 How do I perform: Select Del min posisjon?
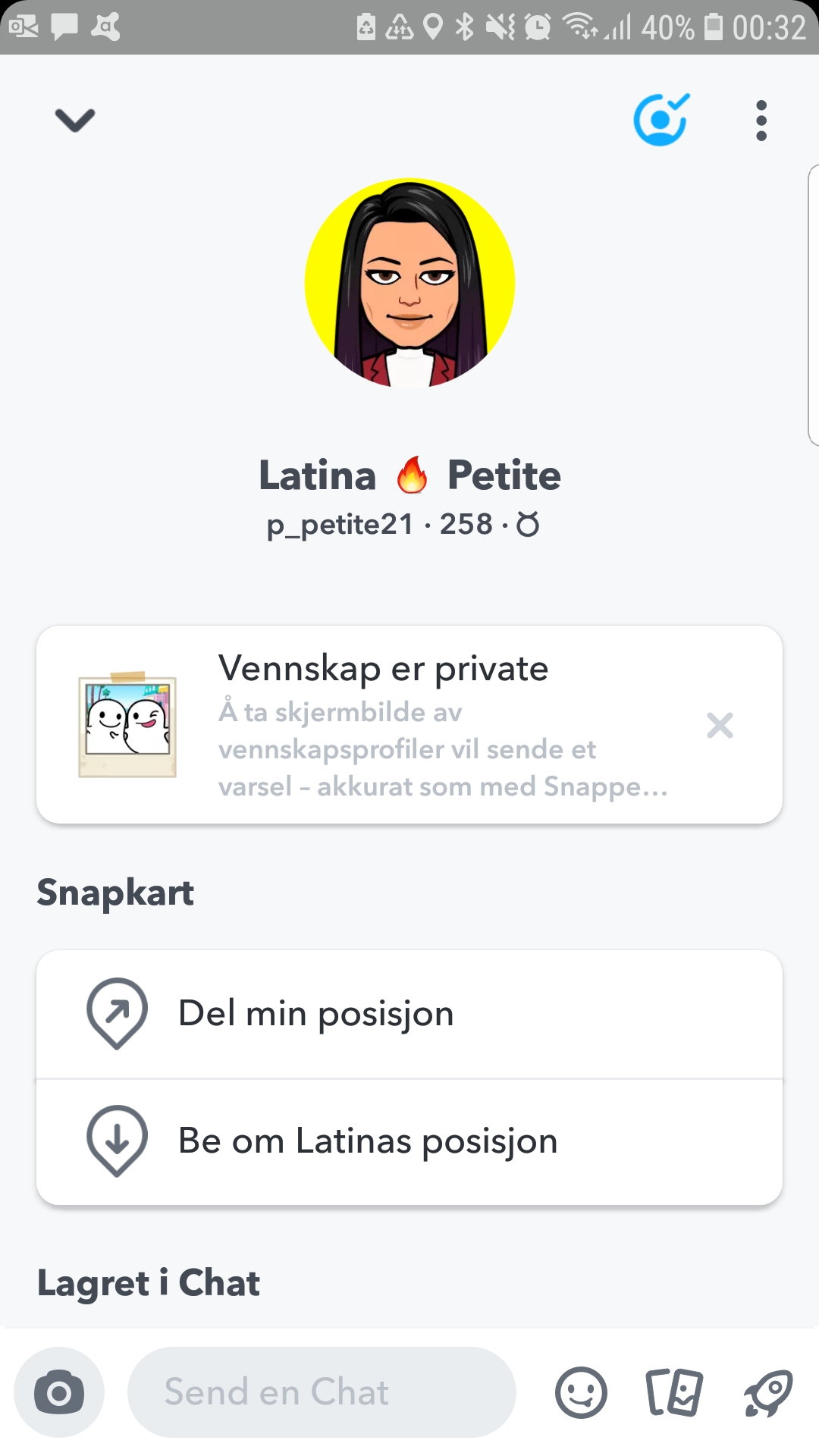coord(409,1014)
